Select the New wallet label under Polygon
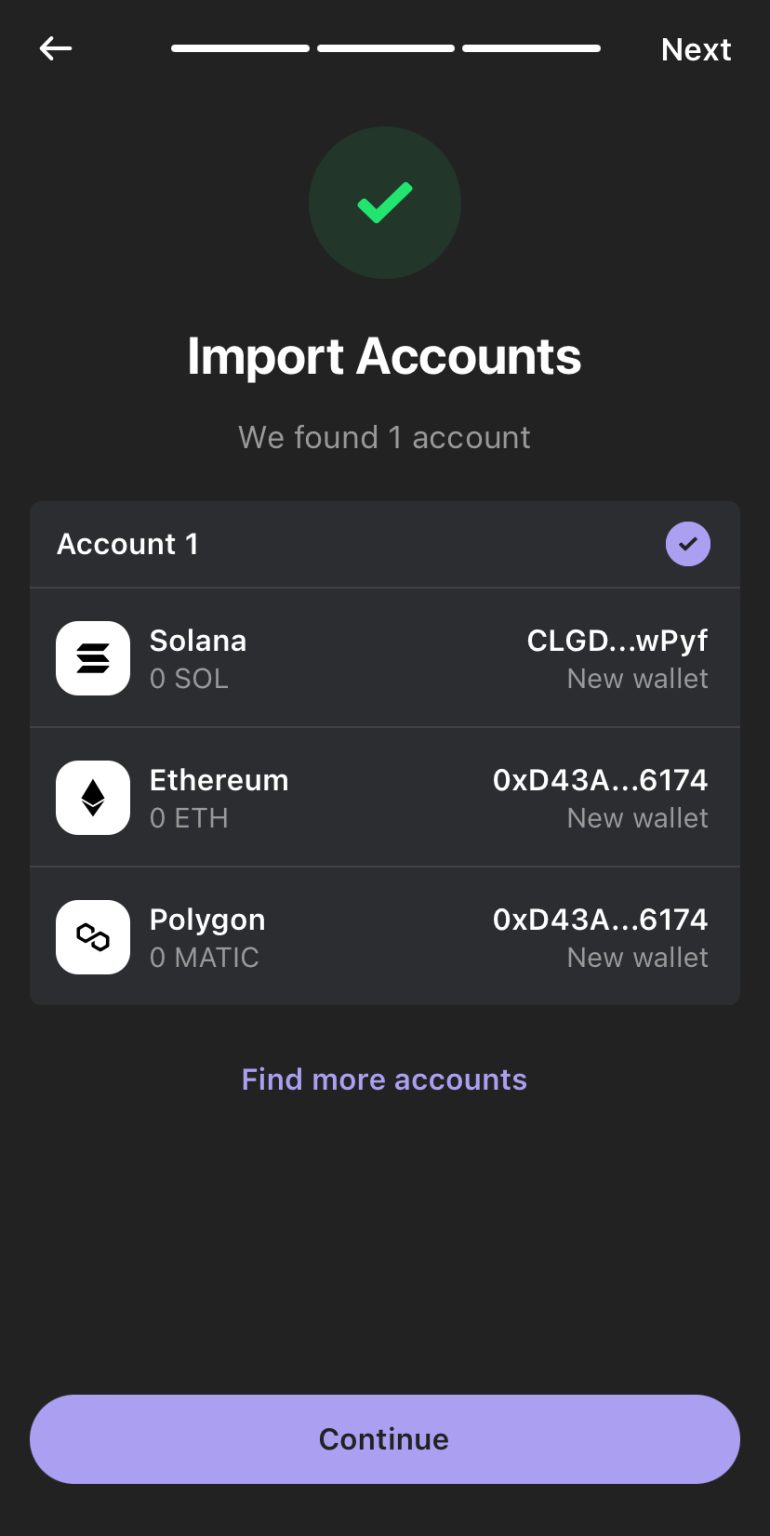The height and width of the screenshot is (1536, 770). click(637, 957)
